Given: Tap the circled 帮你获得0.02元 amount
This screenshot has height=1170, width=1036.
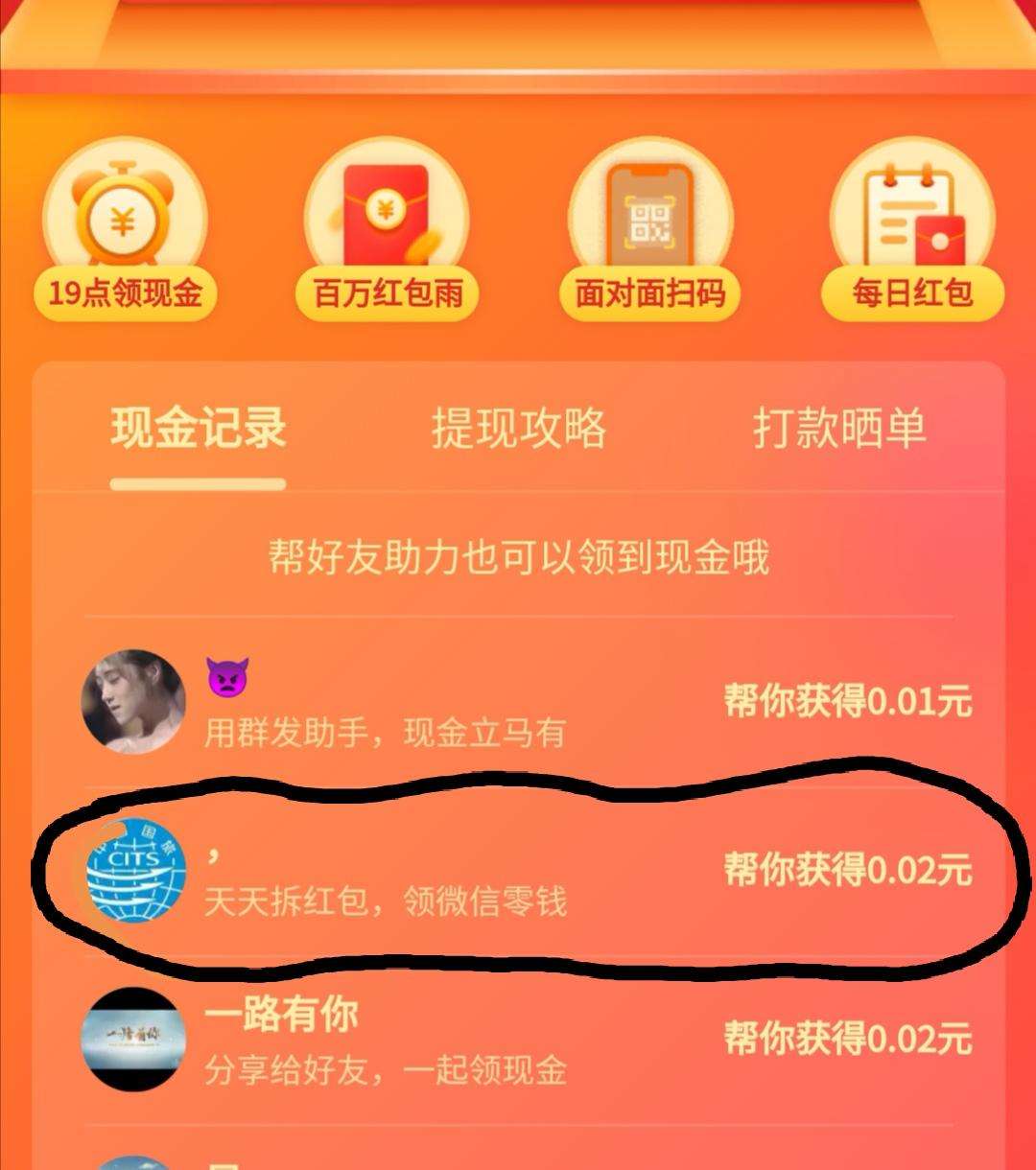Looking at the screenshot, I should [846, 873].
